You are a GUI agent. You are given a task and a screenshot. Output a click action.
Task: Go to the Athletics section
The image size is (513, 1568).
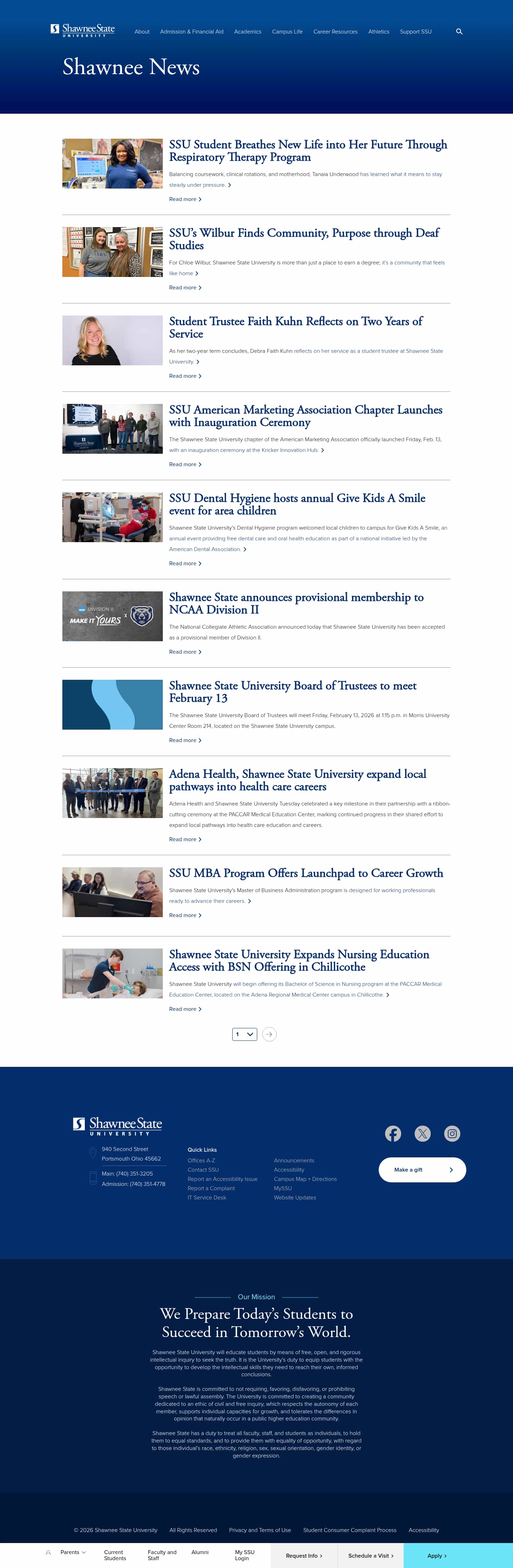[x=378, y=32]
